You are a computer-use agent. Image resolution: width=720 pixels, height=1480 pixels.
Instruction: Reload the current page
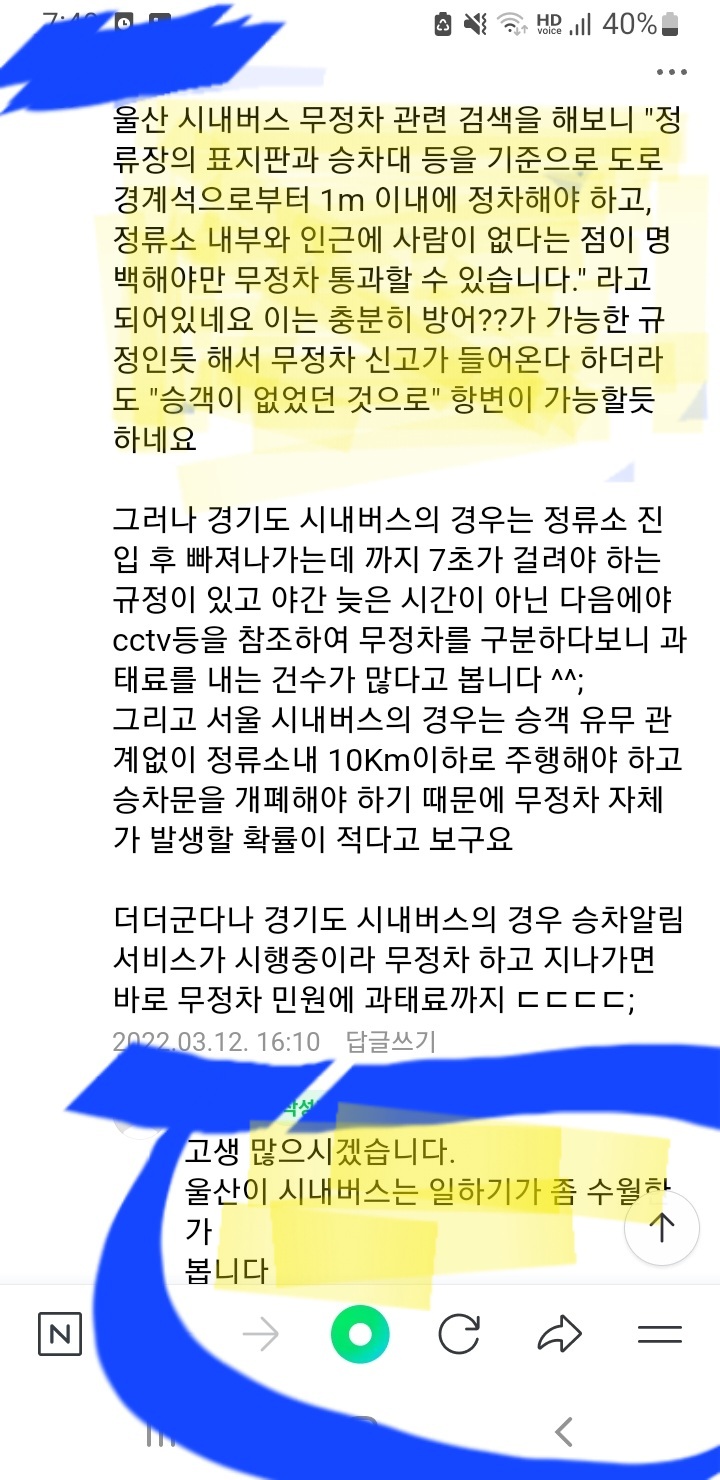(459, 1334)
